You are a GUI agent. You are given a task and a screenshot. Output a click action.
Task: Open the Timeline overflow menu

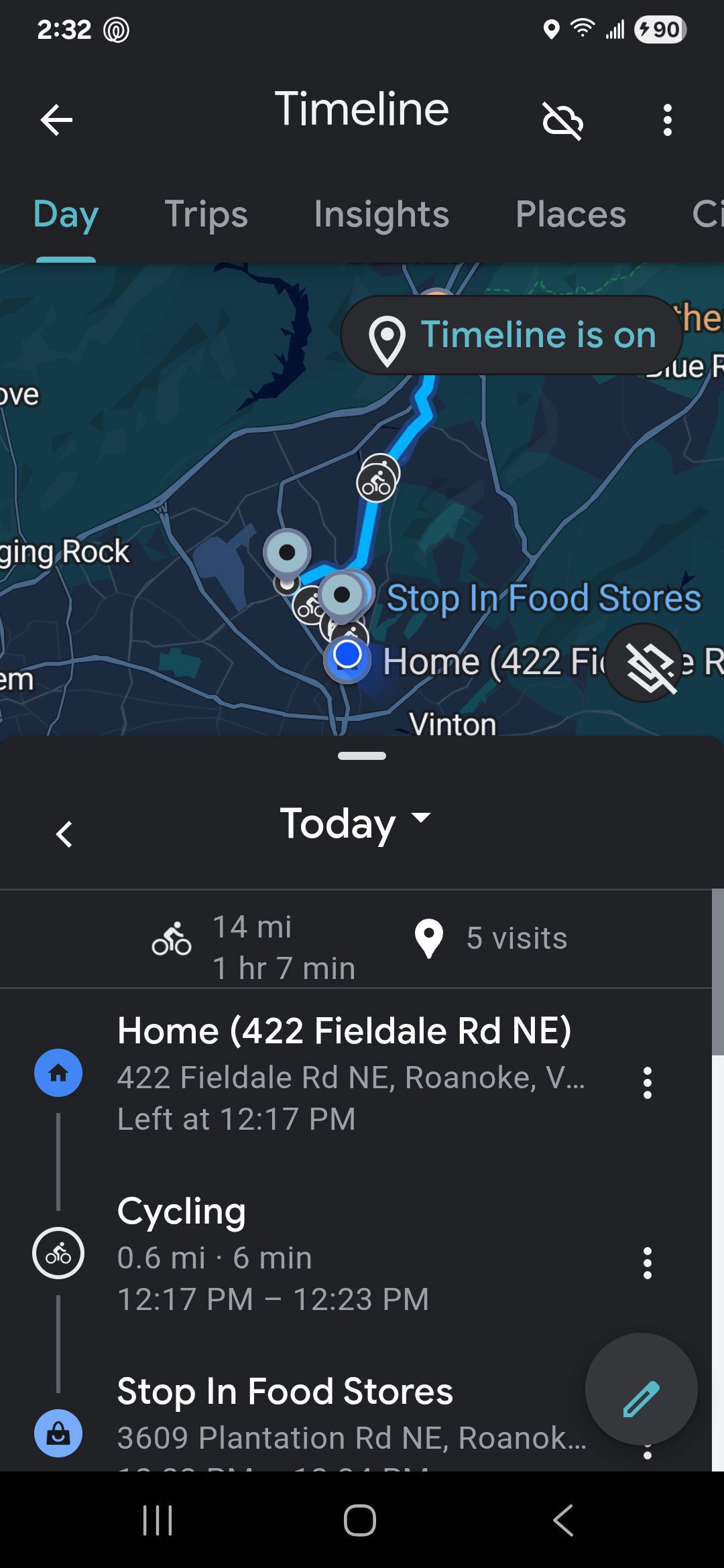667,121
